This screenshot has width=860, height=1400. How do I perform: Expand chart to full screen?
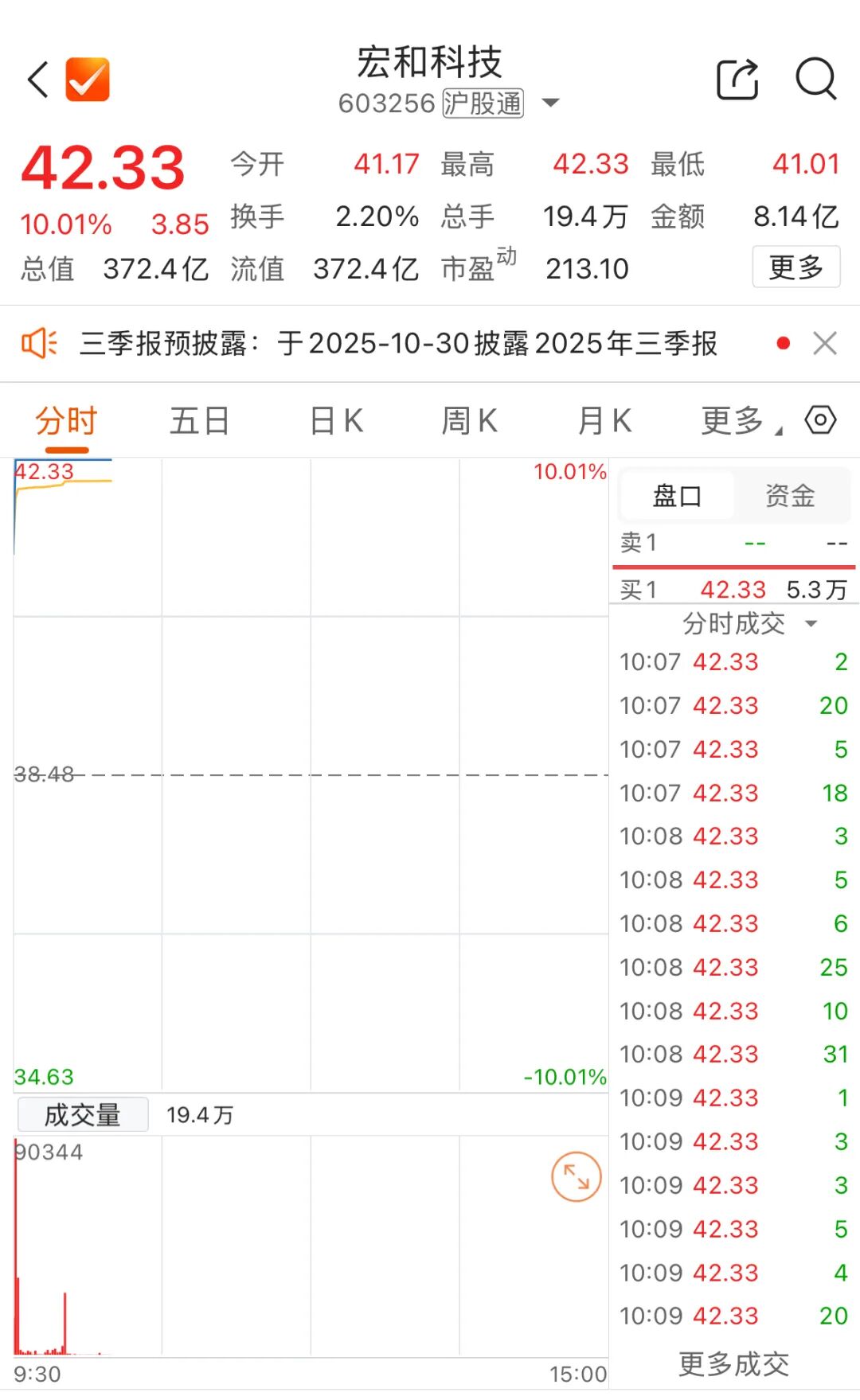point(576,1177)
